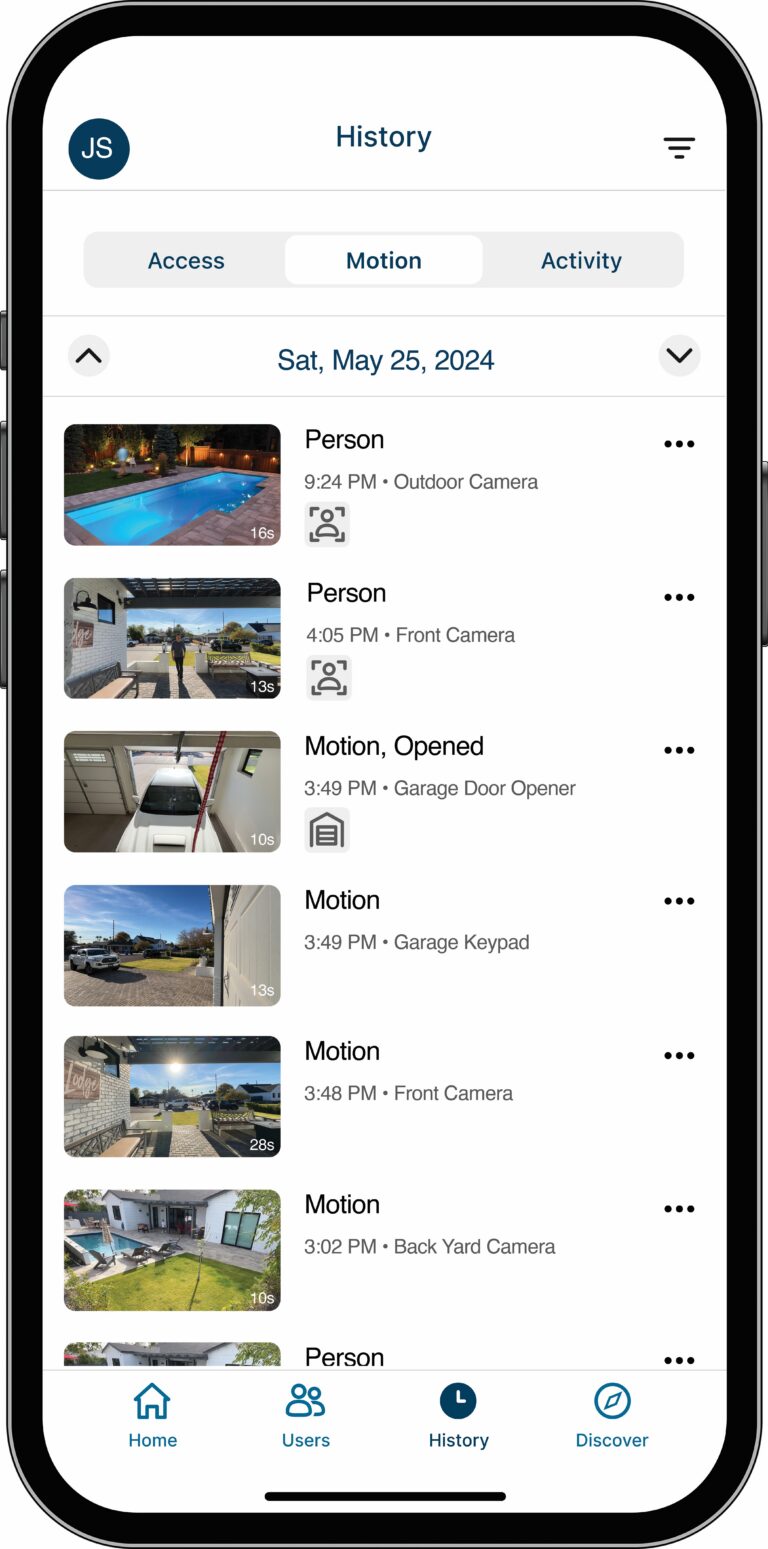The image size is (768, 1549).
Task: Open more options for 4:05 PM Person event
Action: 679,597
